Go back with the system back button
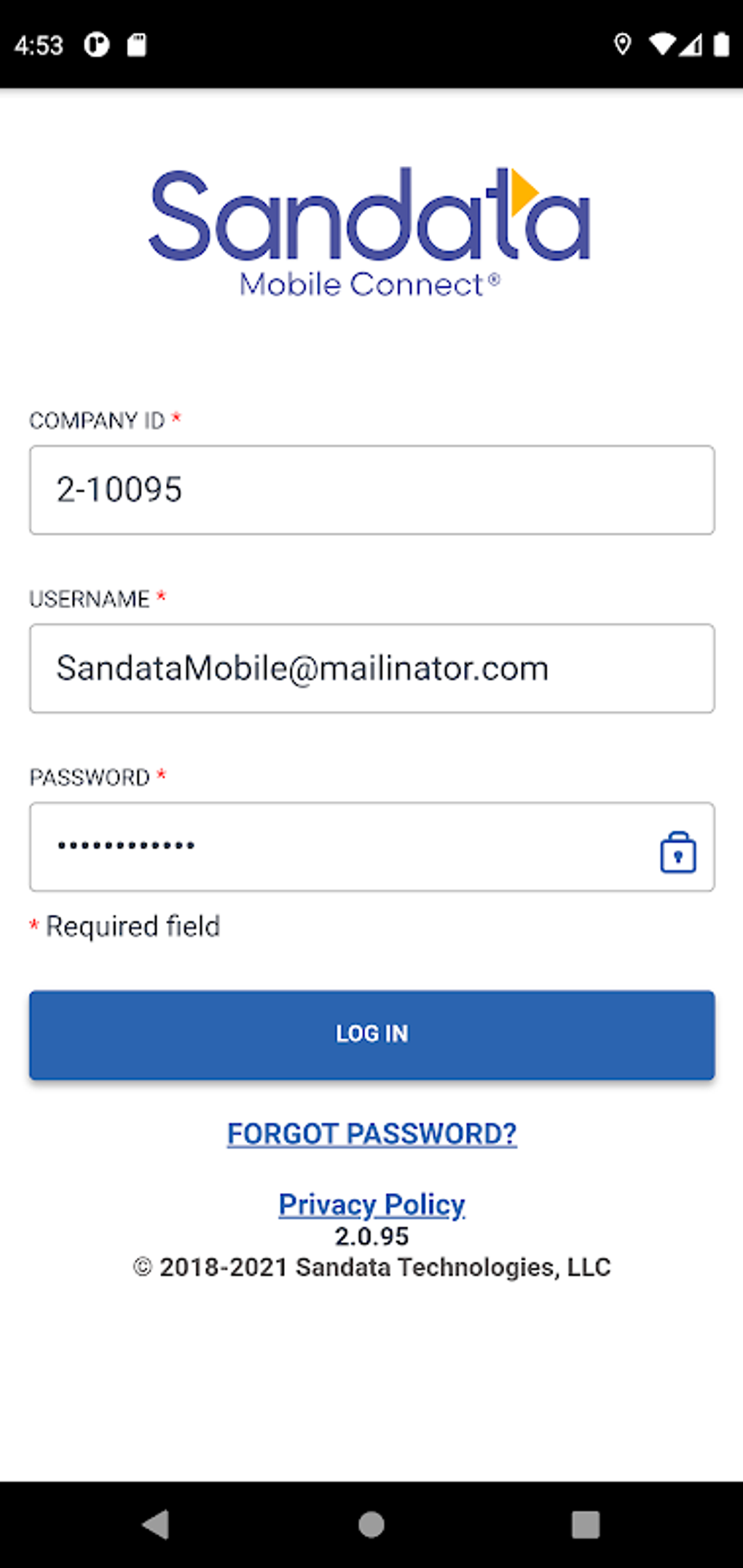 pos(156,1524)
